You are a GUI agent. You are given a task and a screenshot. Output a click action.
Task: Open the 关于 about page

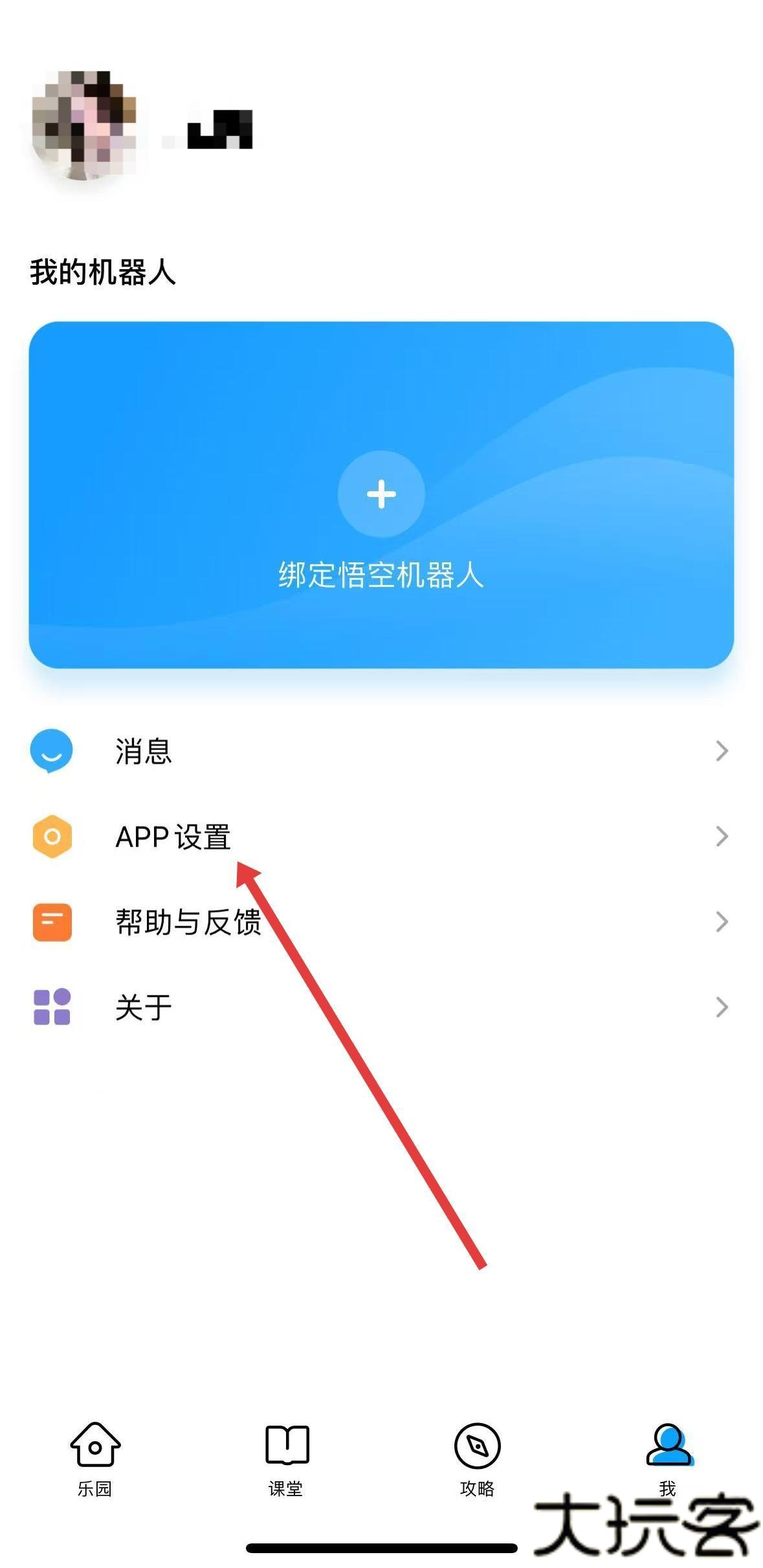tap(381, 1008)
